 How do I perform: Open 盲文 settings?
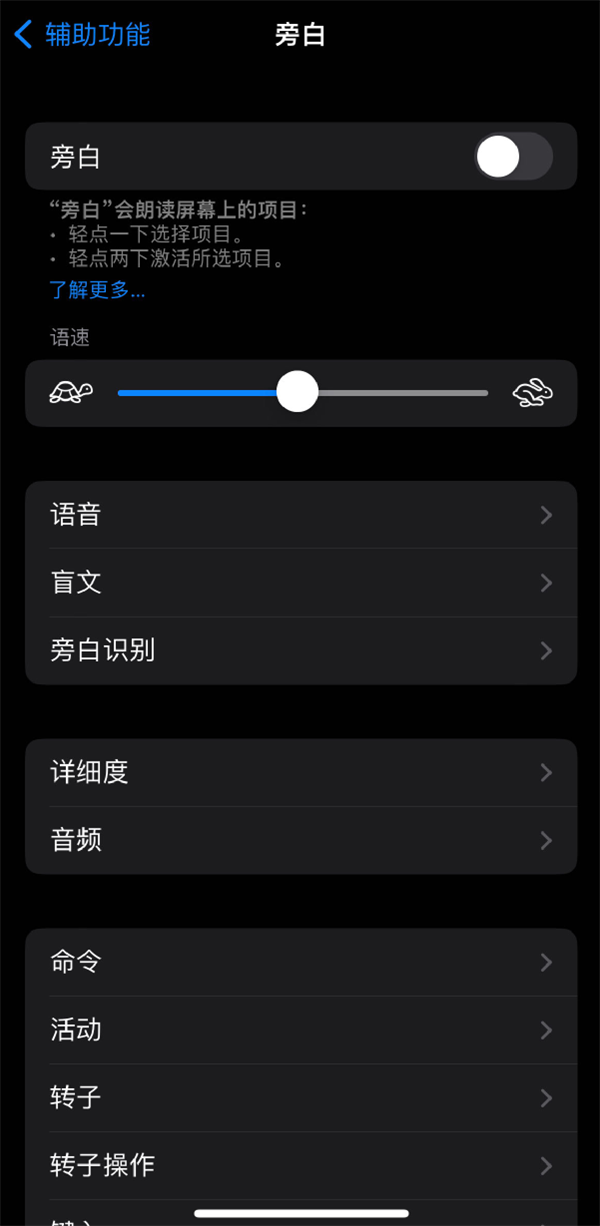pyautogui.click(x=300, y=583)
